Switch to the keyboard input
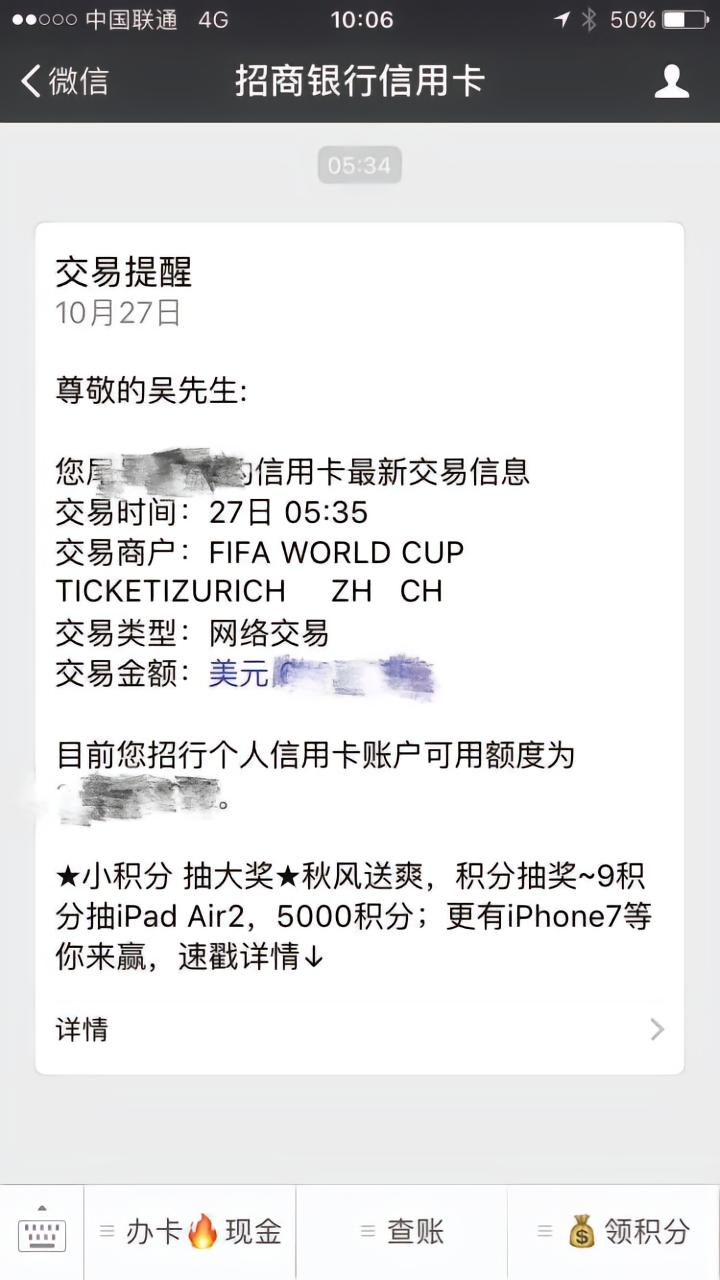The height and width of the screenshot is (1280, 720). pos(42,1232)
